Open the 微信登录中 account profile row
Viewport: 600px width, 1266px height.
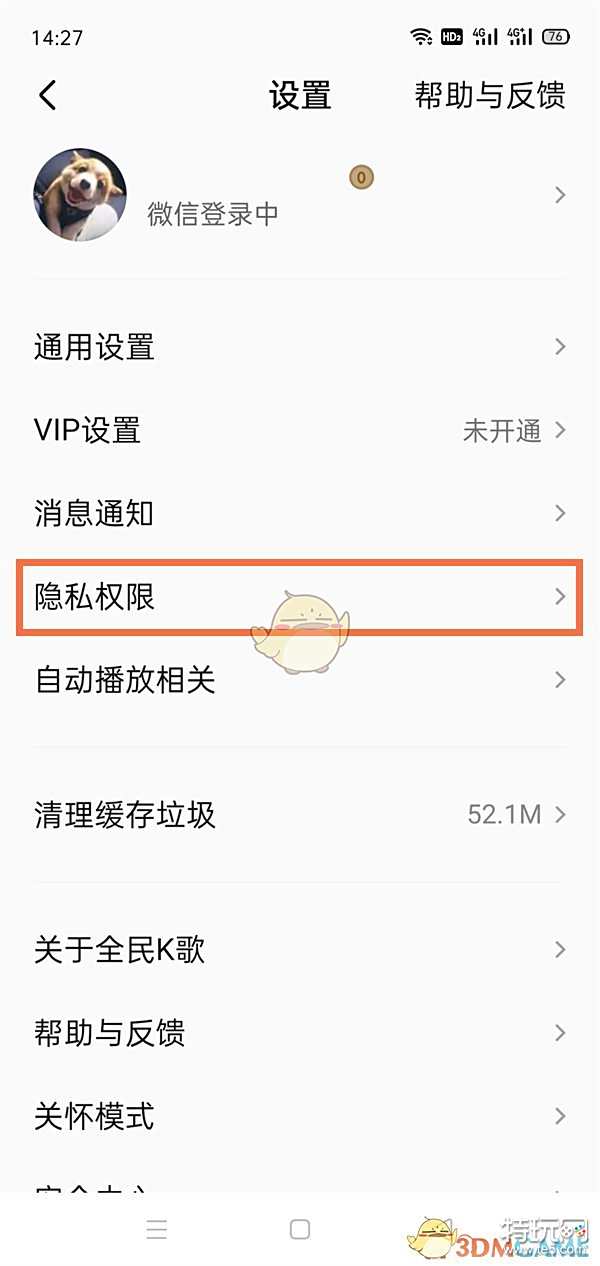(300, 196)
